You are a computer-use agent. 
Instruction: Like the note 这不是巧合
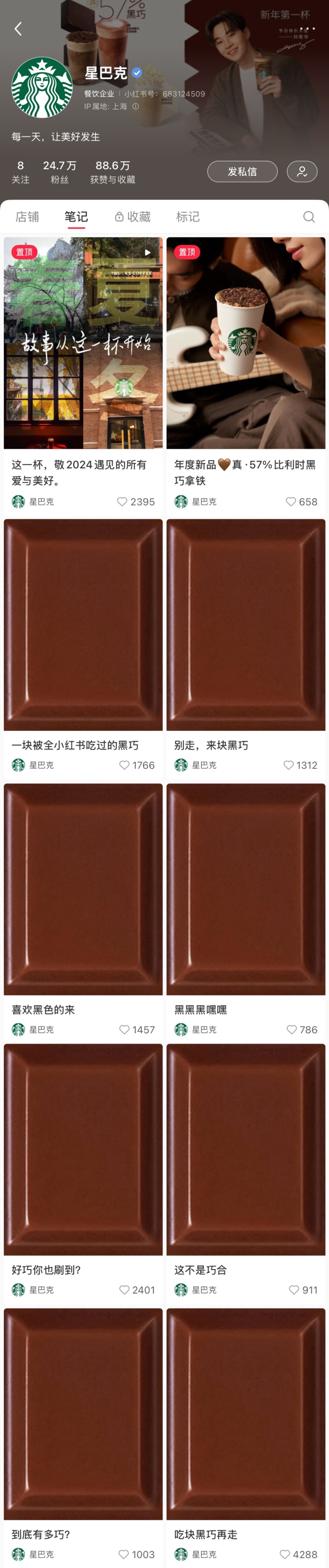coord(294,1290)
